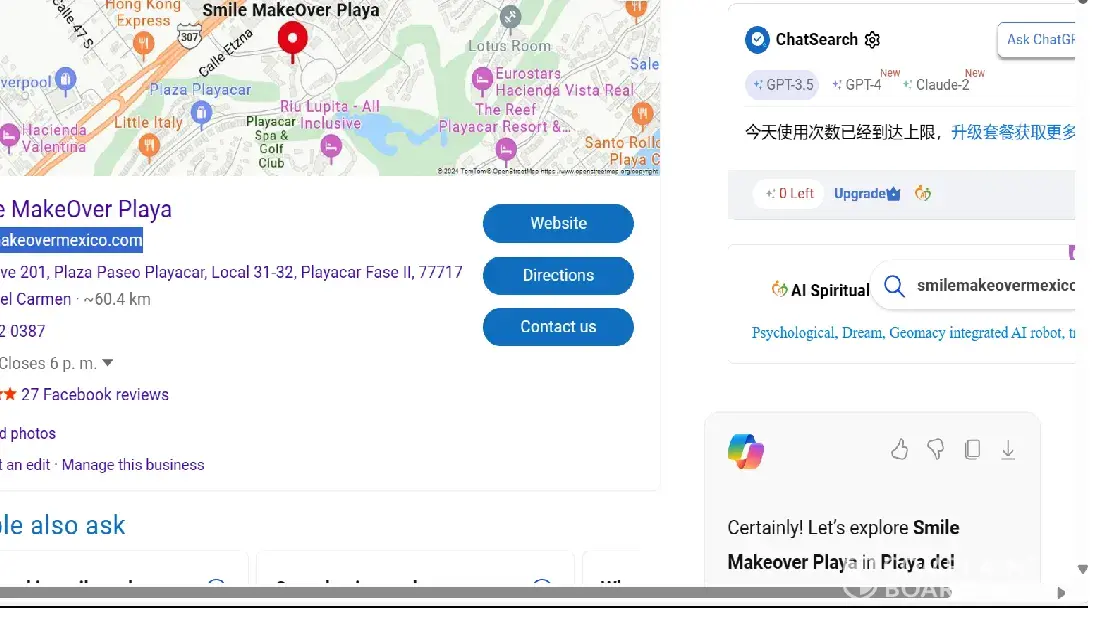
Task: Select the GPT-4 model chip
Action: 859,85
